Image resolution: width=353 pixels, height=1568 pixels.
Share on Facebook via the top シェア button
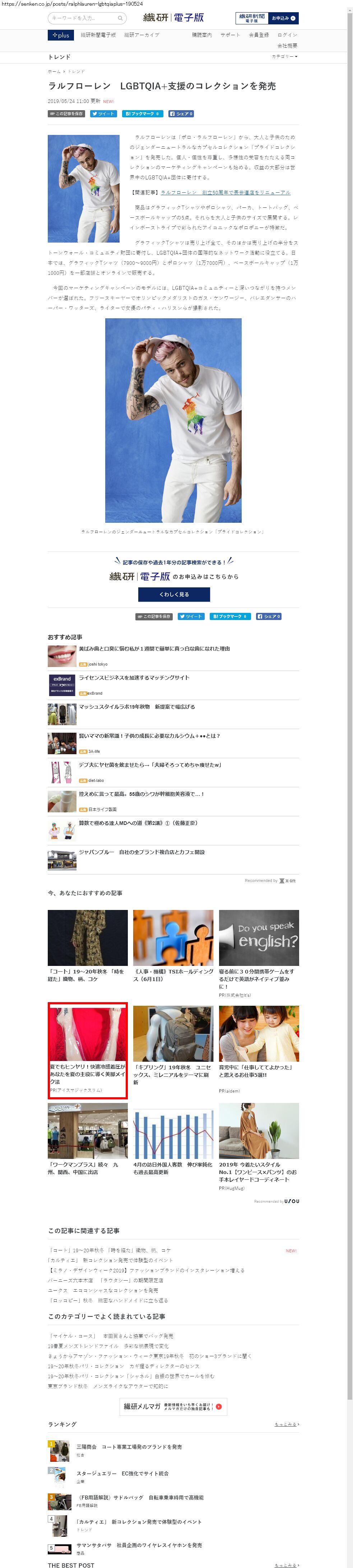coord(181,114)
